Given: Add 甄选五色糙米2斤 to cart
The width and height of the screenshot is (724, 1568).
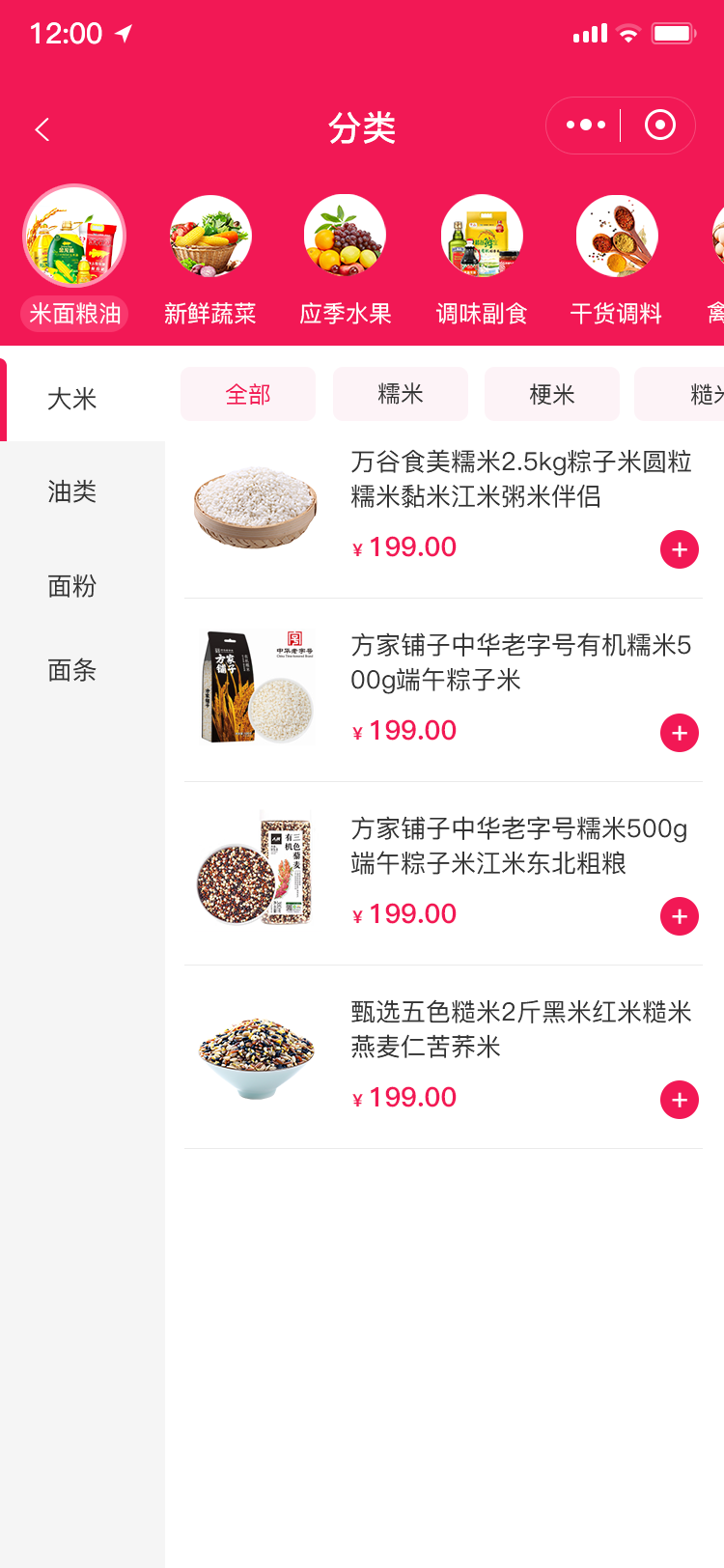Looking at the screenshot, I should [680, 1100].
